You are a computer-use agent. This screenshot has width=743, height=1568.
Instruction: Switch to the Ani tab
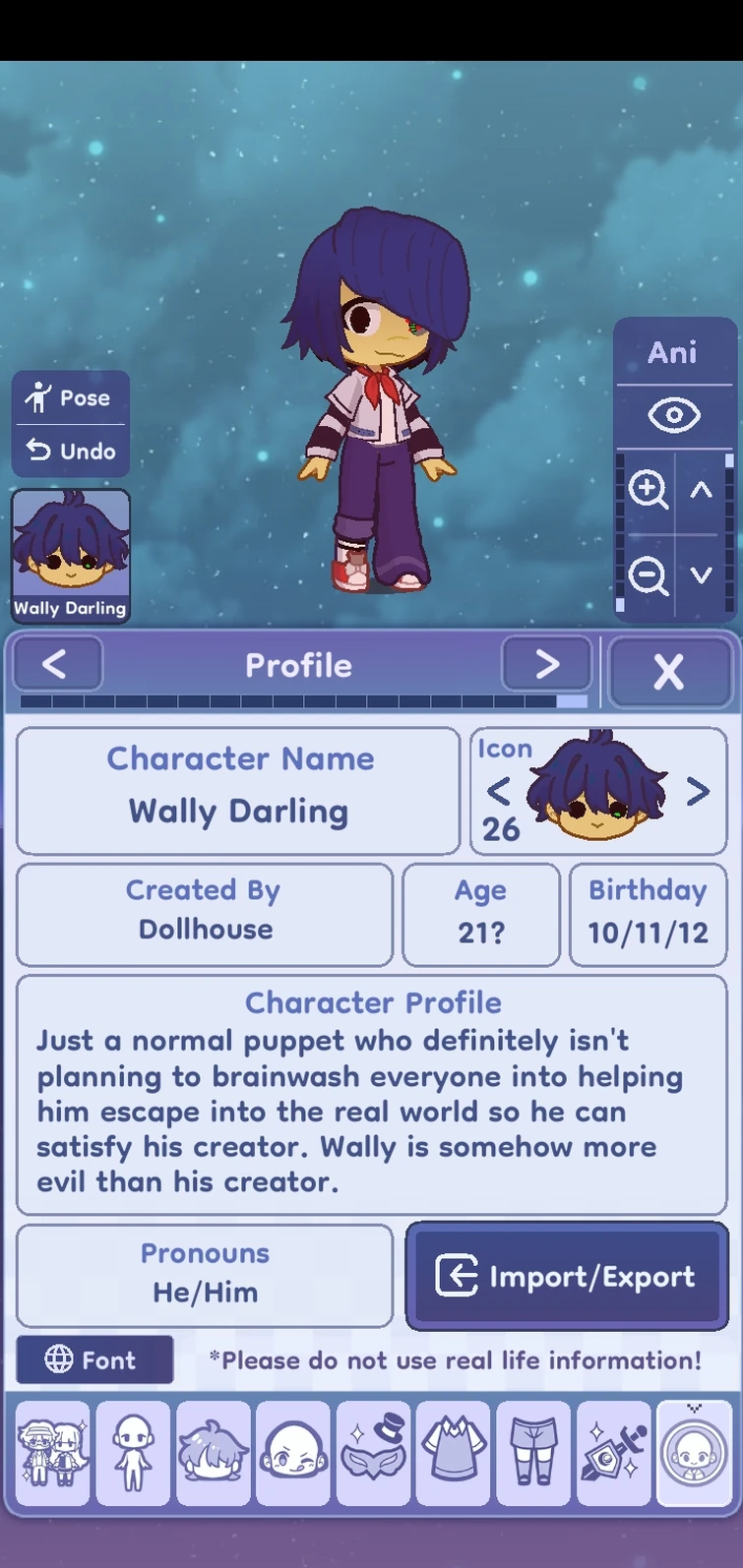(673, 354)
